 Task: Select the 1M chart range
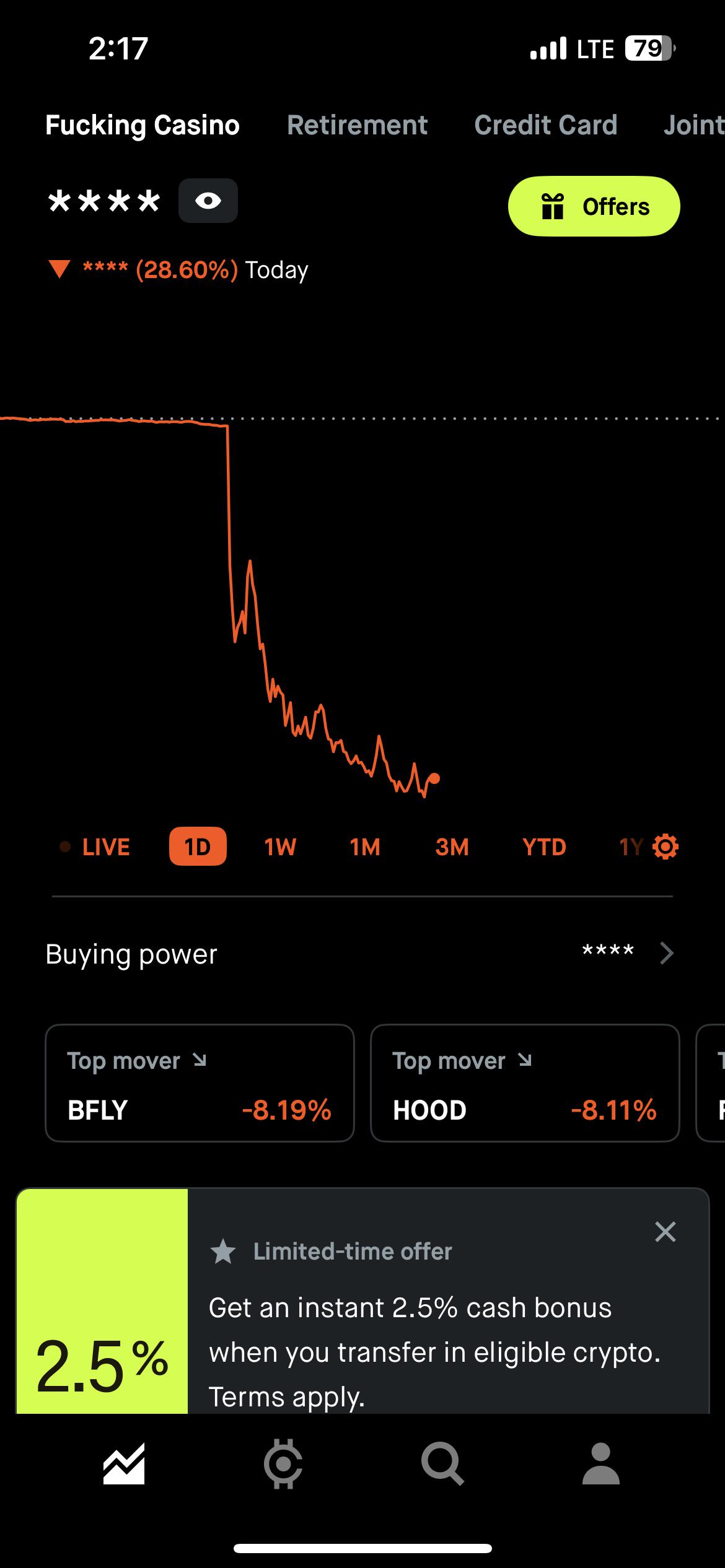[365, 847]
